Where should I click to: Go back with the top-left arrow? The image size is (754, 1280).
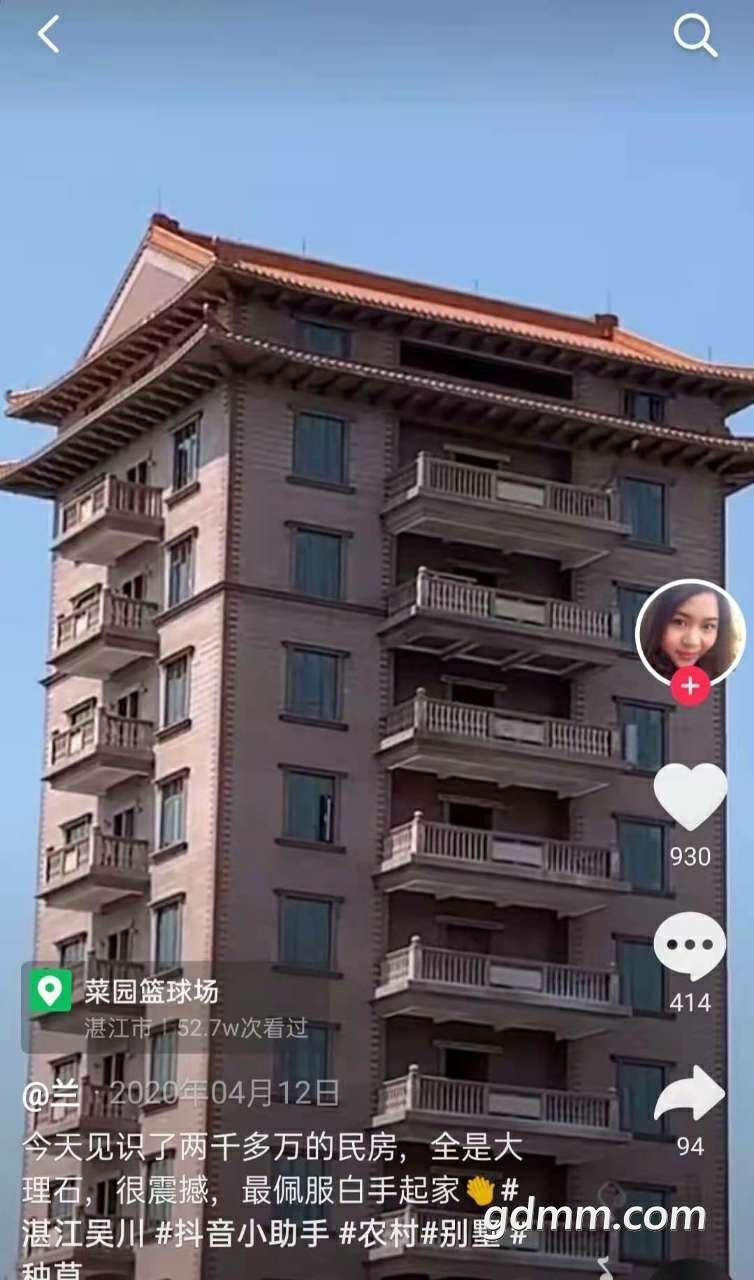(48, 35)
